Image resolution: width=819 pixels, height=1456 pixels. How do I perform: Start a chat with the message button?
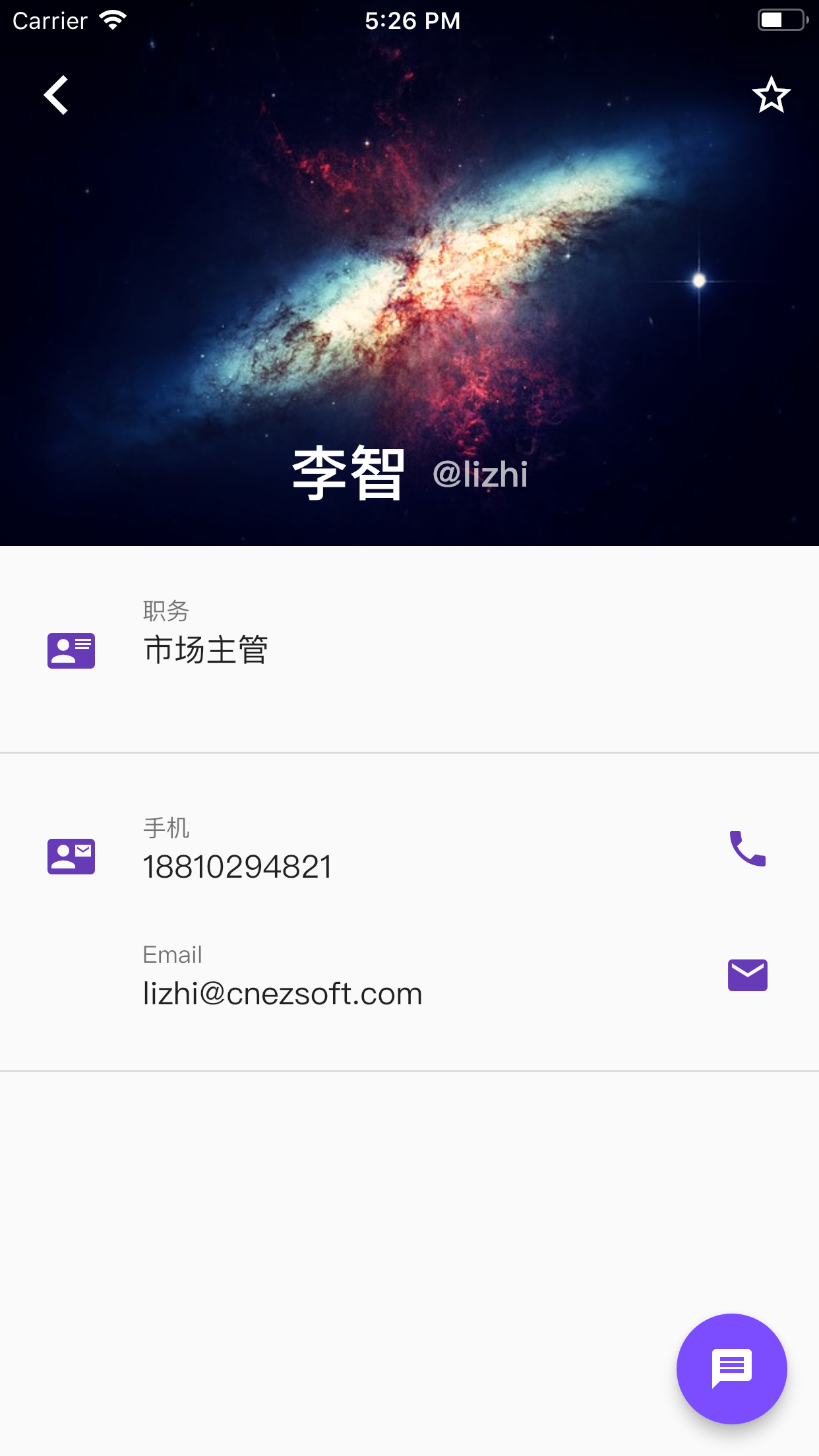tap(731, 1368)
